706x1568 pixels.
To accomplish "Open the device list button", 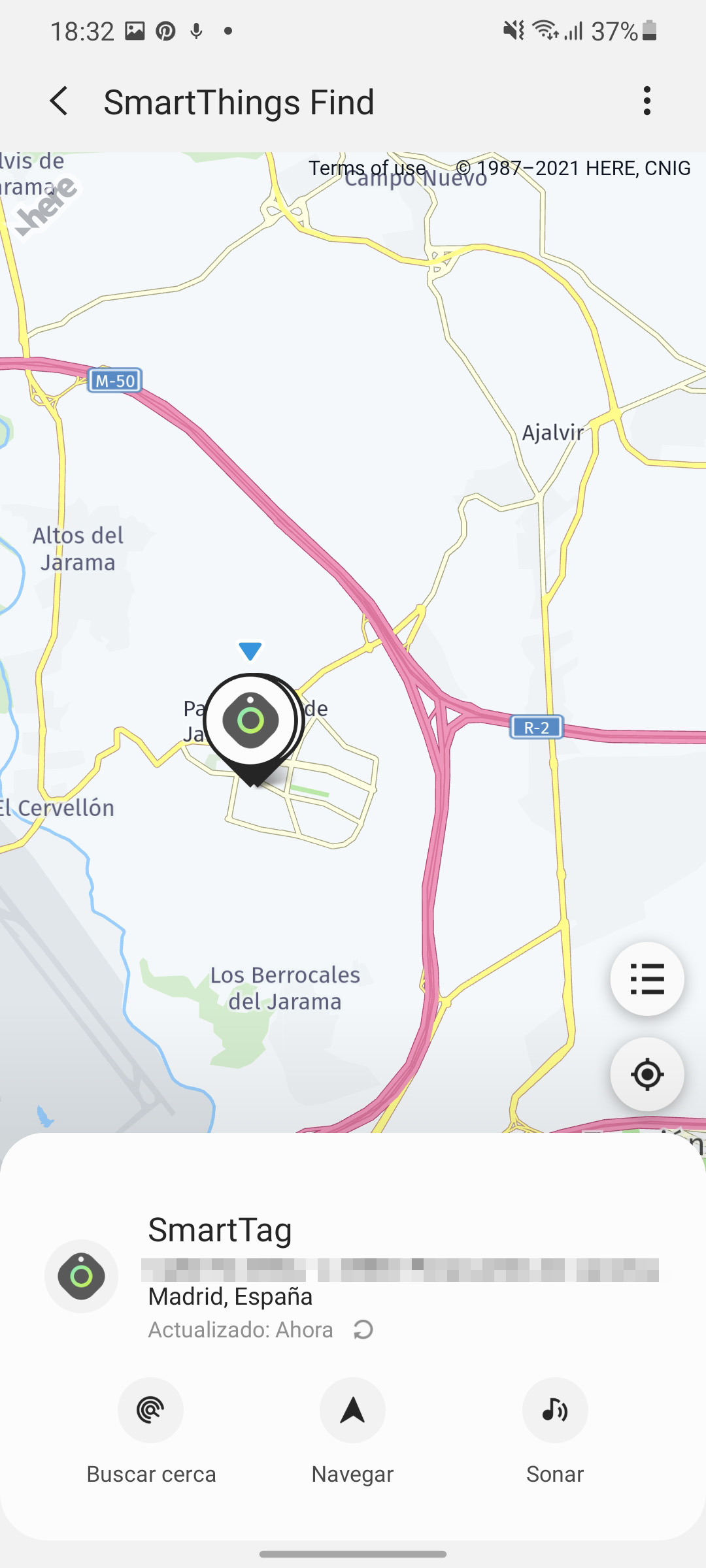I will tap(647, 979).
